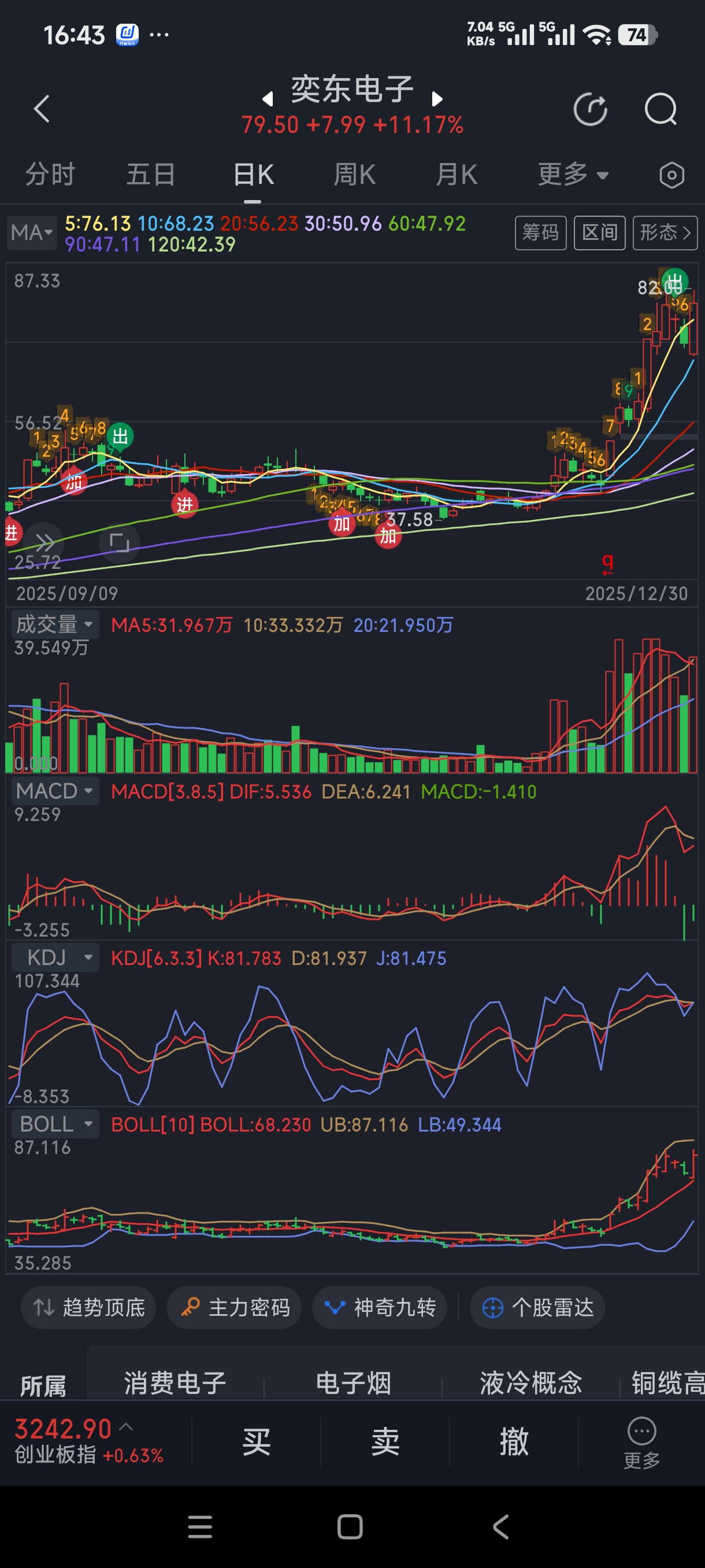Select the 周K chart tab

[x=355, y=175]
